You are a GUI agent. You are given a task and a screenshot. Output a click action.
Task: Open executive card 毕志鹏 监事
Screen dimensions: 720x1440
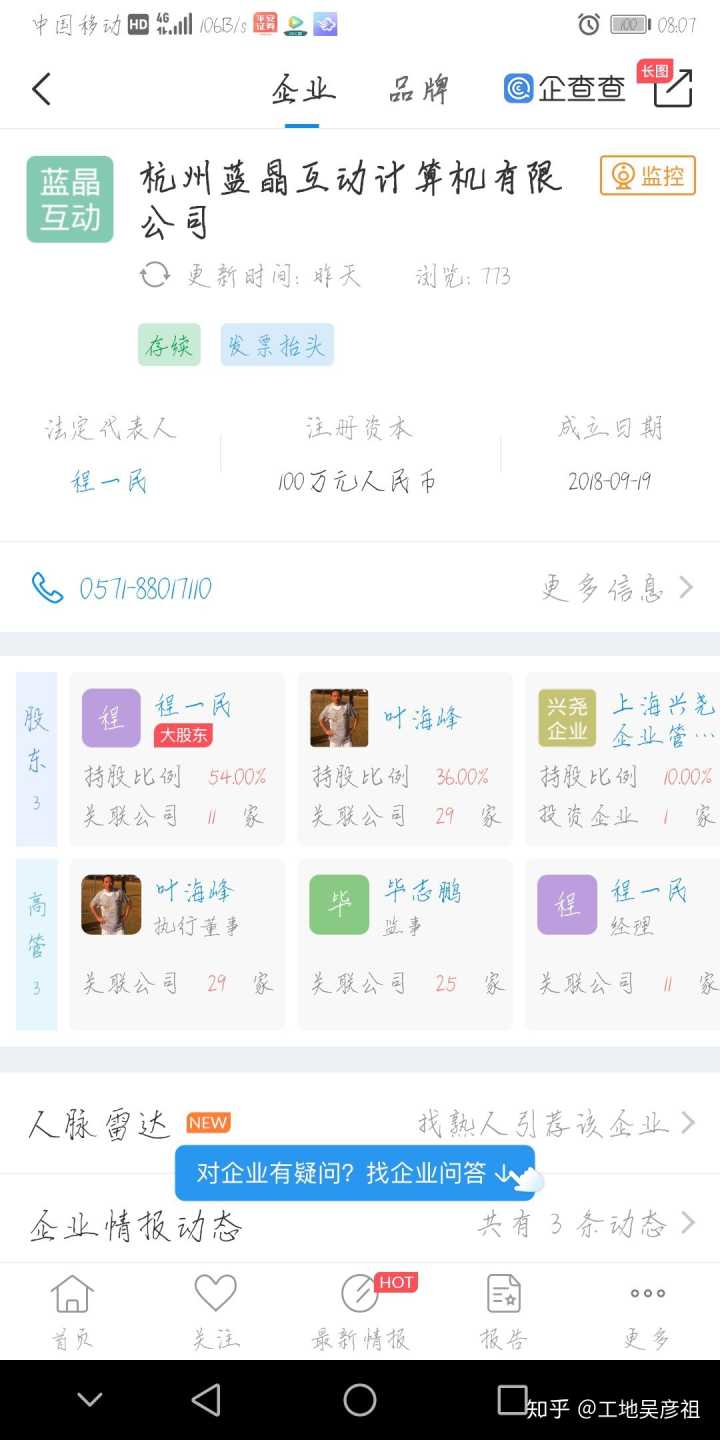405,943
